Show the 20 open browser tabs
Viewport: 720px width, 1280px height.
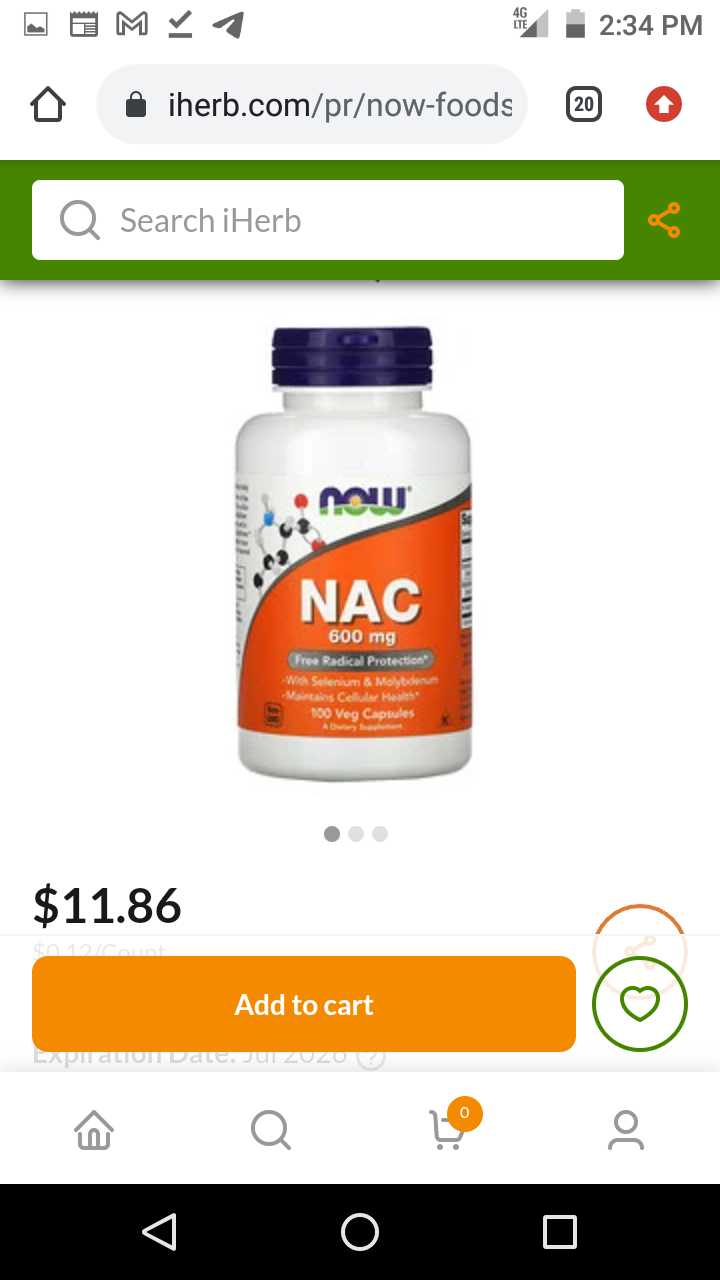[584, 104]
